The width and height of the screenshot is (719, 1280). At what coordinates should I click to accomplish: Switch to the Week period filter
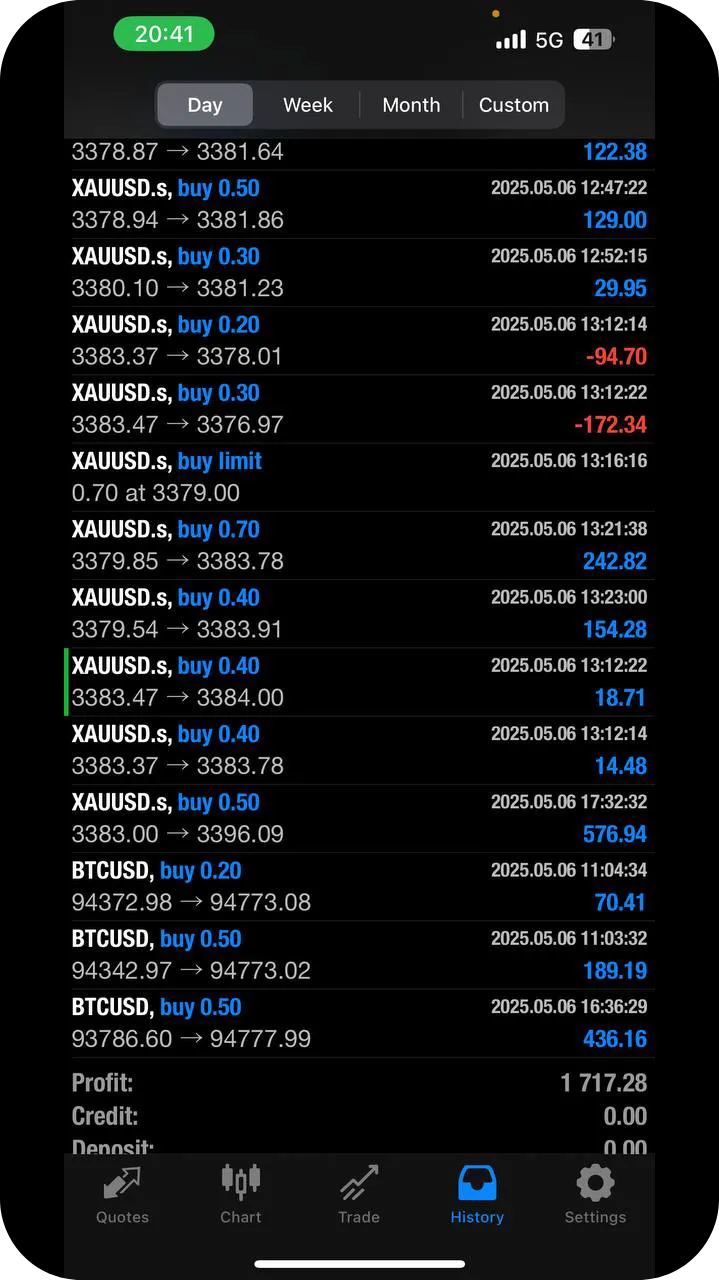[307, 105]
